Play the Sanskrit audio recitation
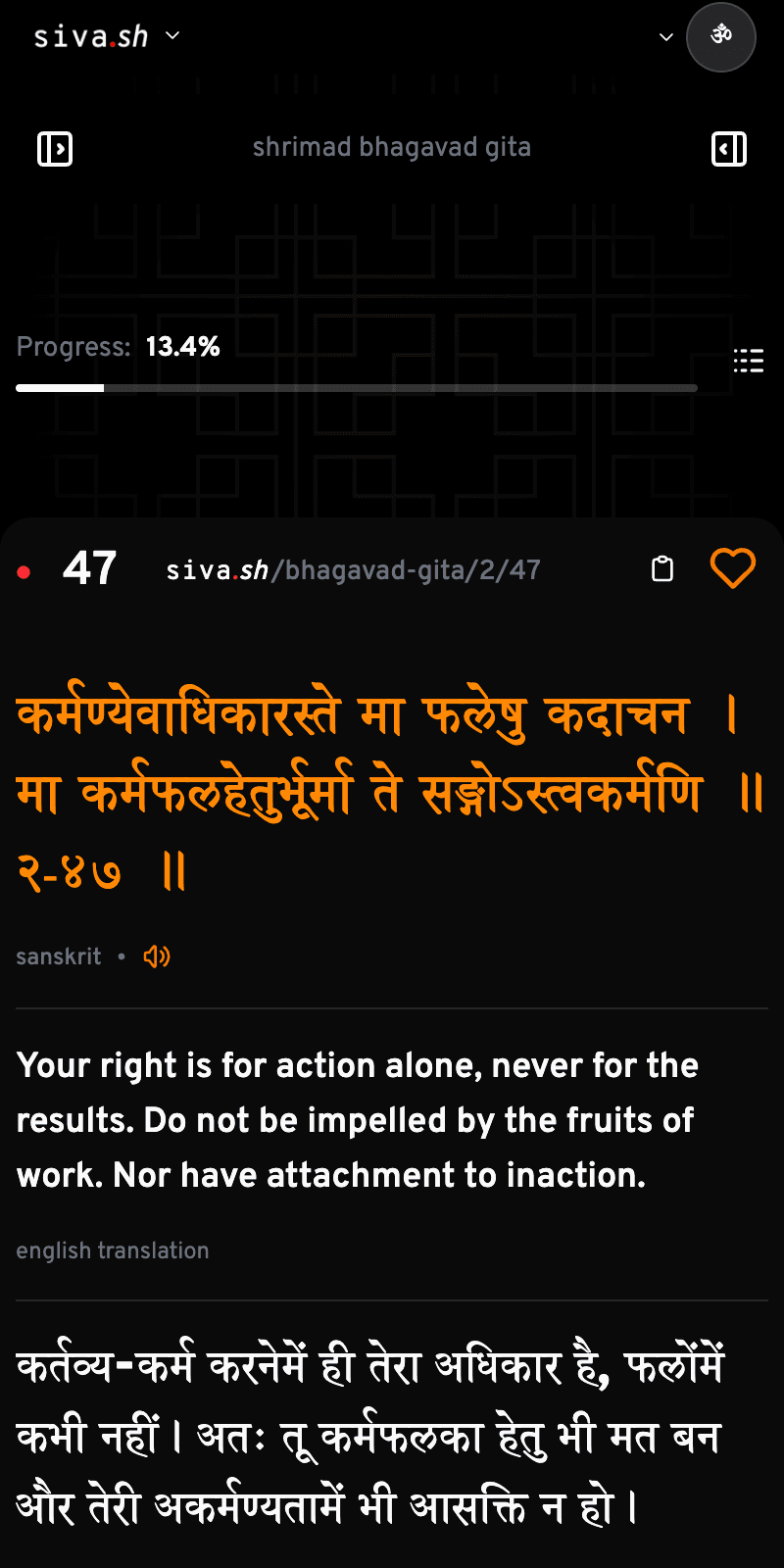784x1568 pixels. tap(157, 956)
